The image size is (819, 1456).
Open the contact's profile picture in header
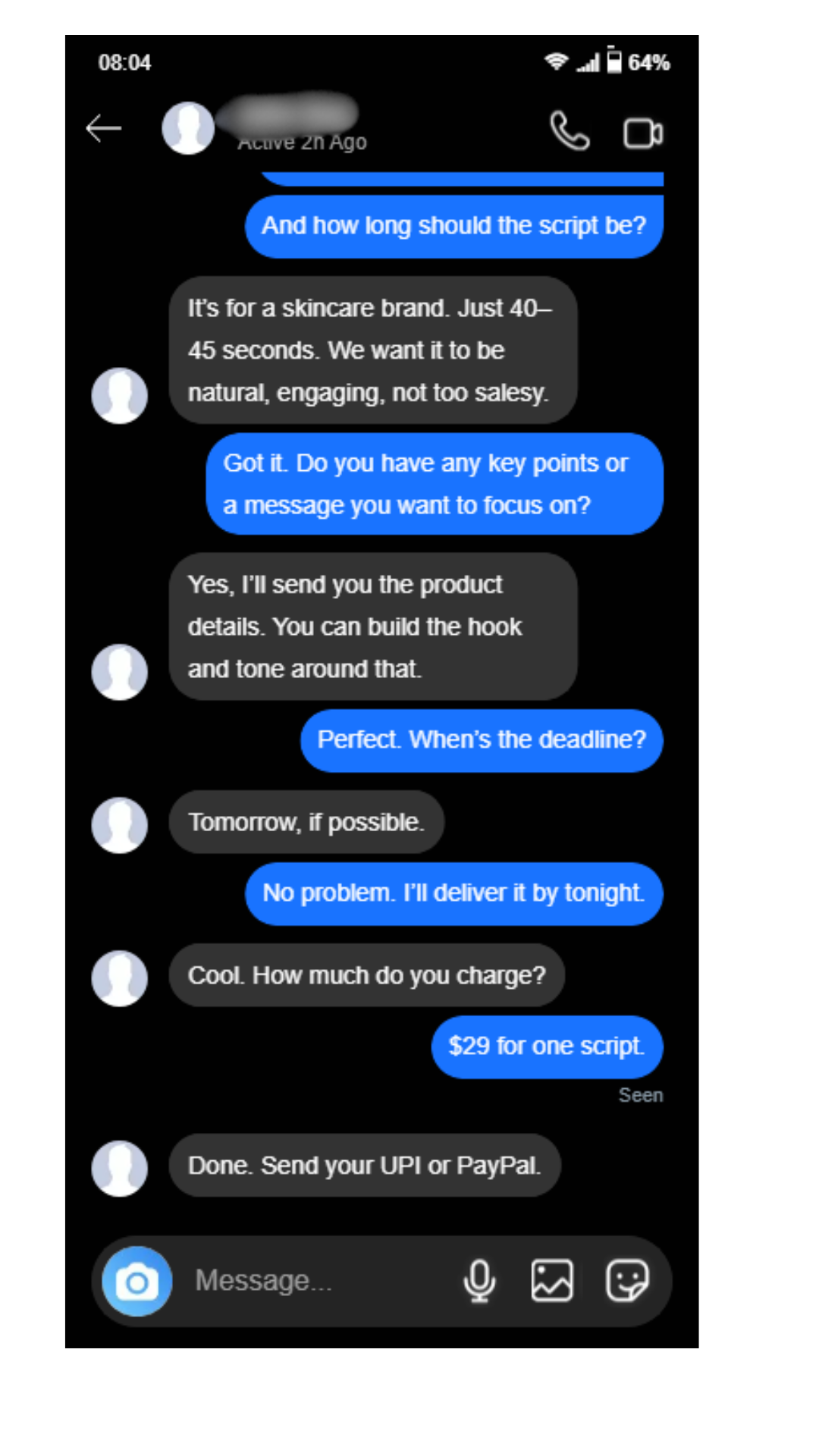pyautogui.click(x=188, y=129)
